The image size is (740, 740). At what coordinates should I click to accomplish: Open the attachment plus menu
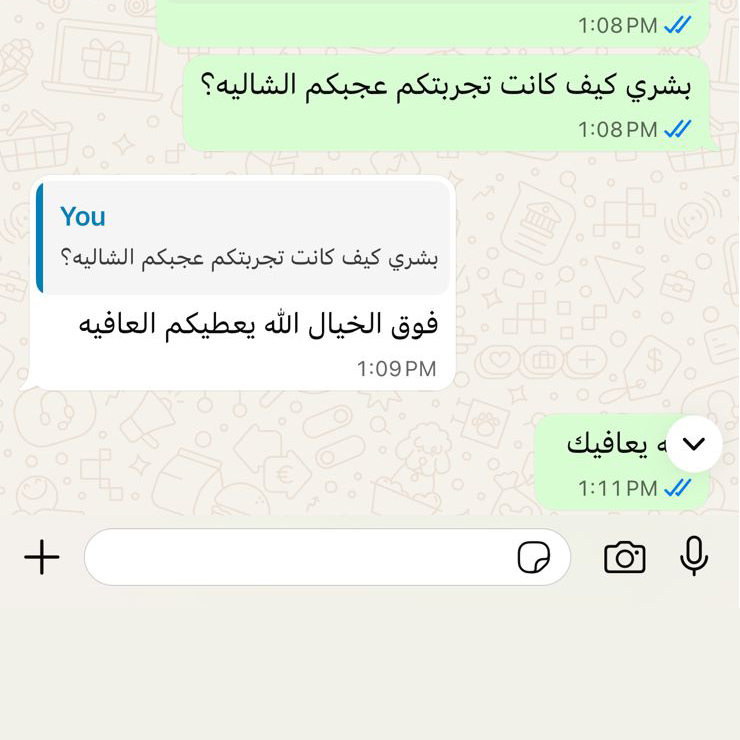pos(42,557)
